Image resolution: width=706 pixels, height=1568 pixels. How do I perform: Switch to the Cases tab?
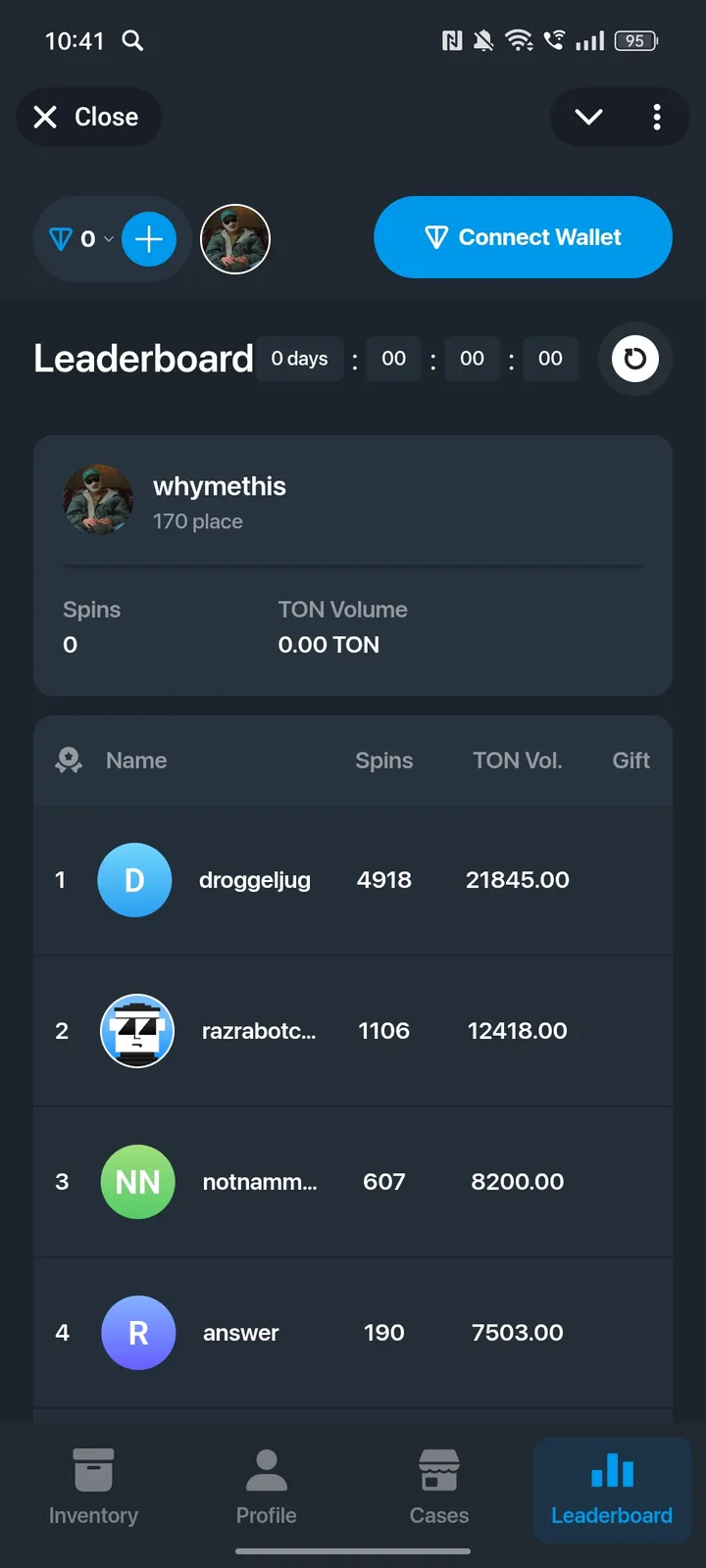(438, 1490)
